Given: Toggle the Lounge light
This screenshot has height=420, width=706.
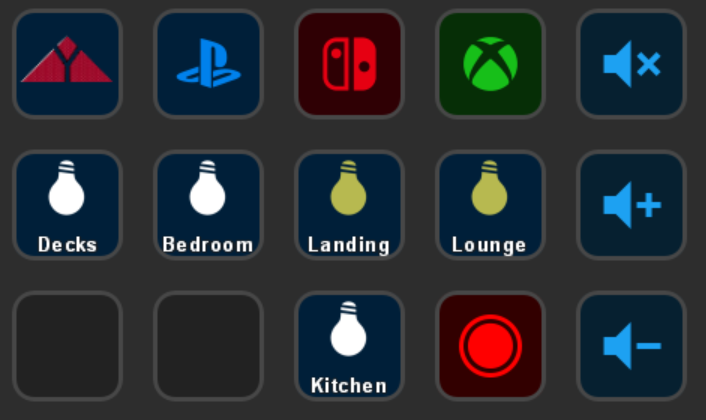Looking at the screenshot, I should pyautogui.click(x=491, y=205).
